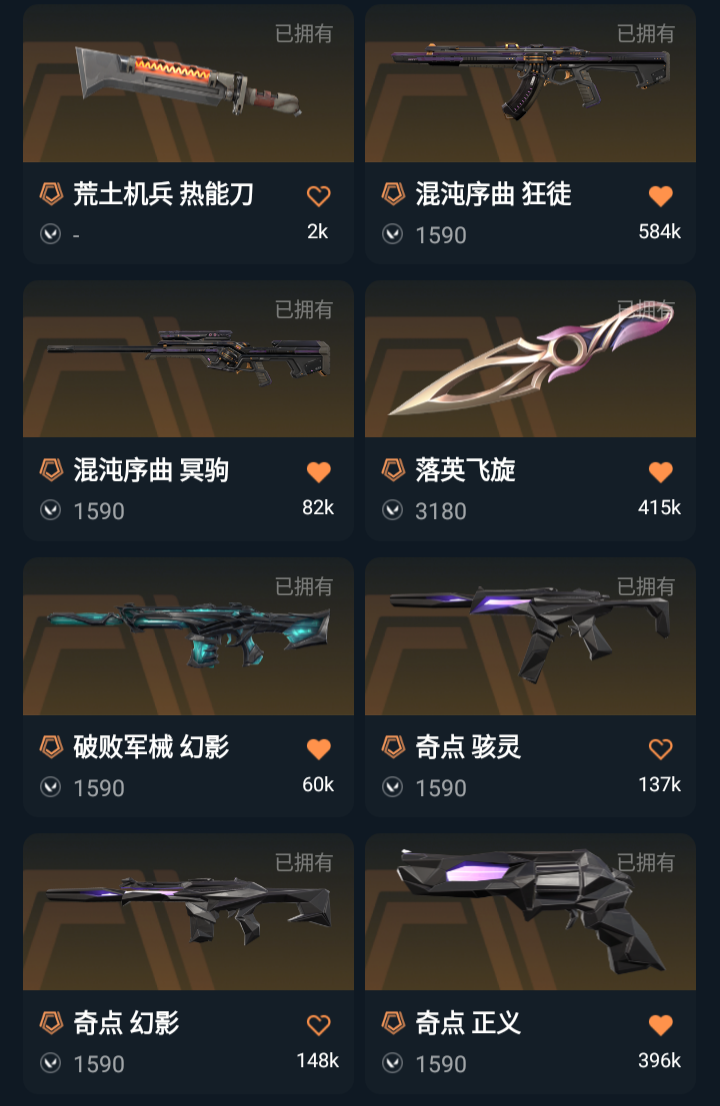Like the 奇点 骇灵 skin
The image size is (720, 1106).
pos(660,749)
